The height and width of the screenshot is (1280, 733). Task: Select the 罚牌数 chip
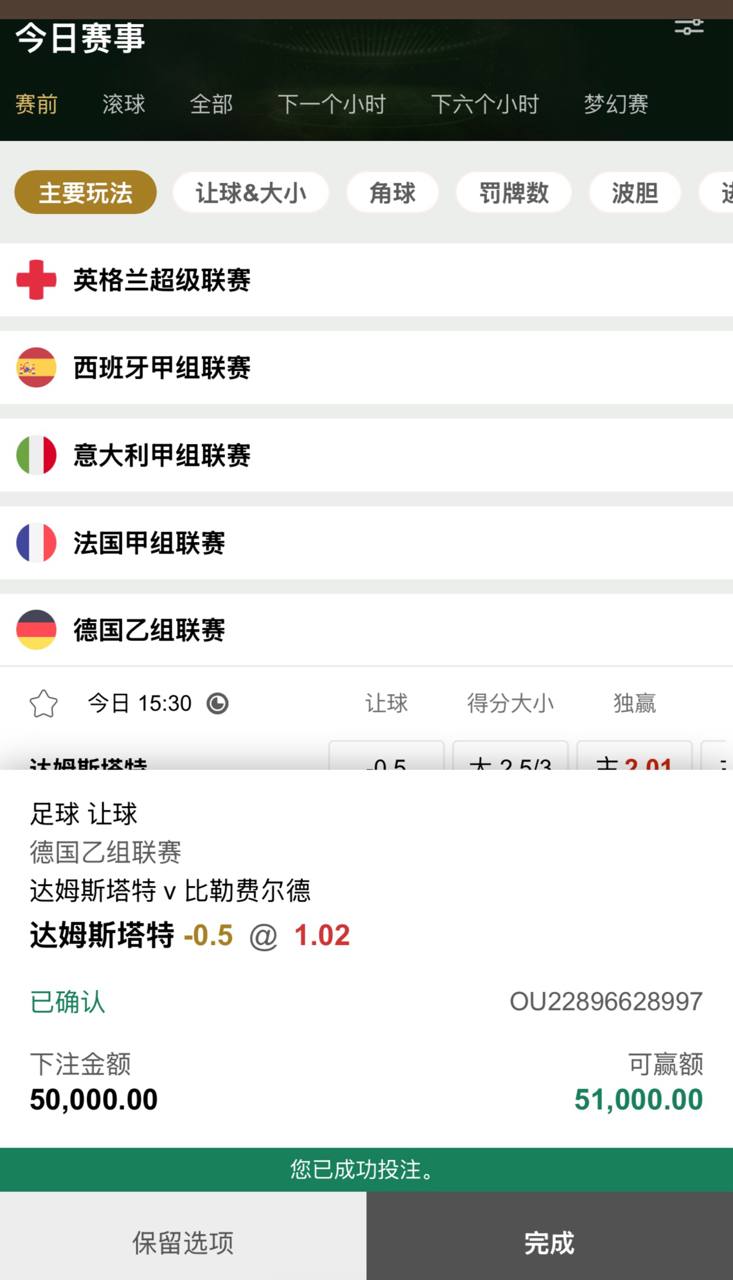pyautogui.click(x=514, y=193)
